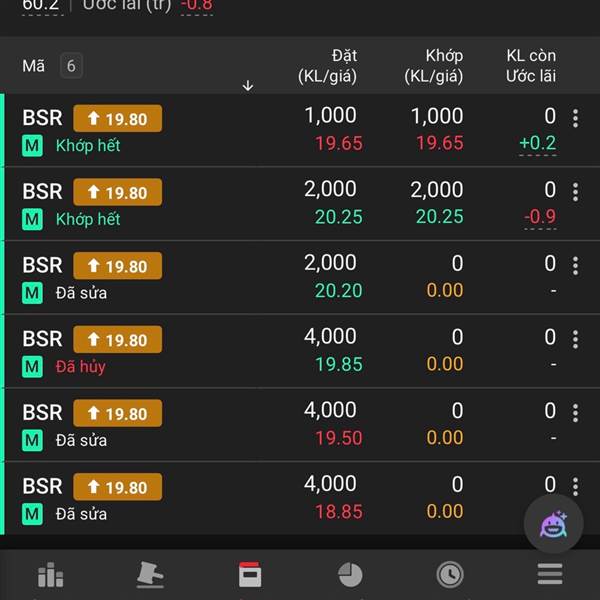
Task: Sort the order list with the down arrow
Action: [x=248, y=86]
